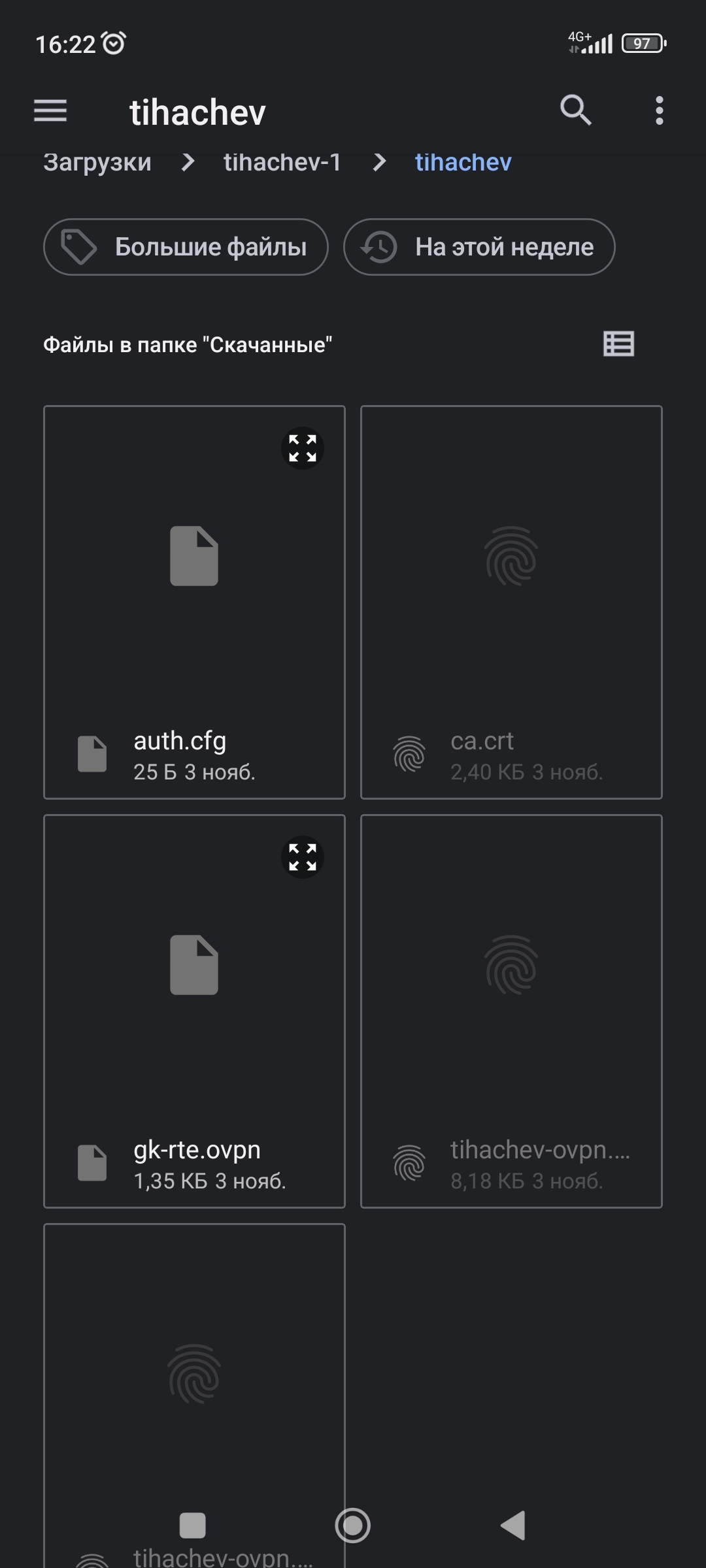Open the gk-rte.ovpn file
The width and height of the screenshot is (706, 1568).
pos(194,1011)
